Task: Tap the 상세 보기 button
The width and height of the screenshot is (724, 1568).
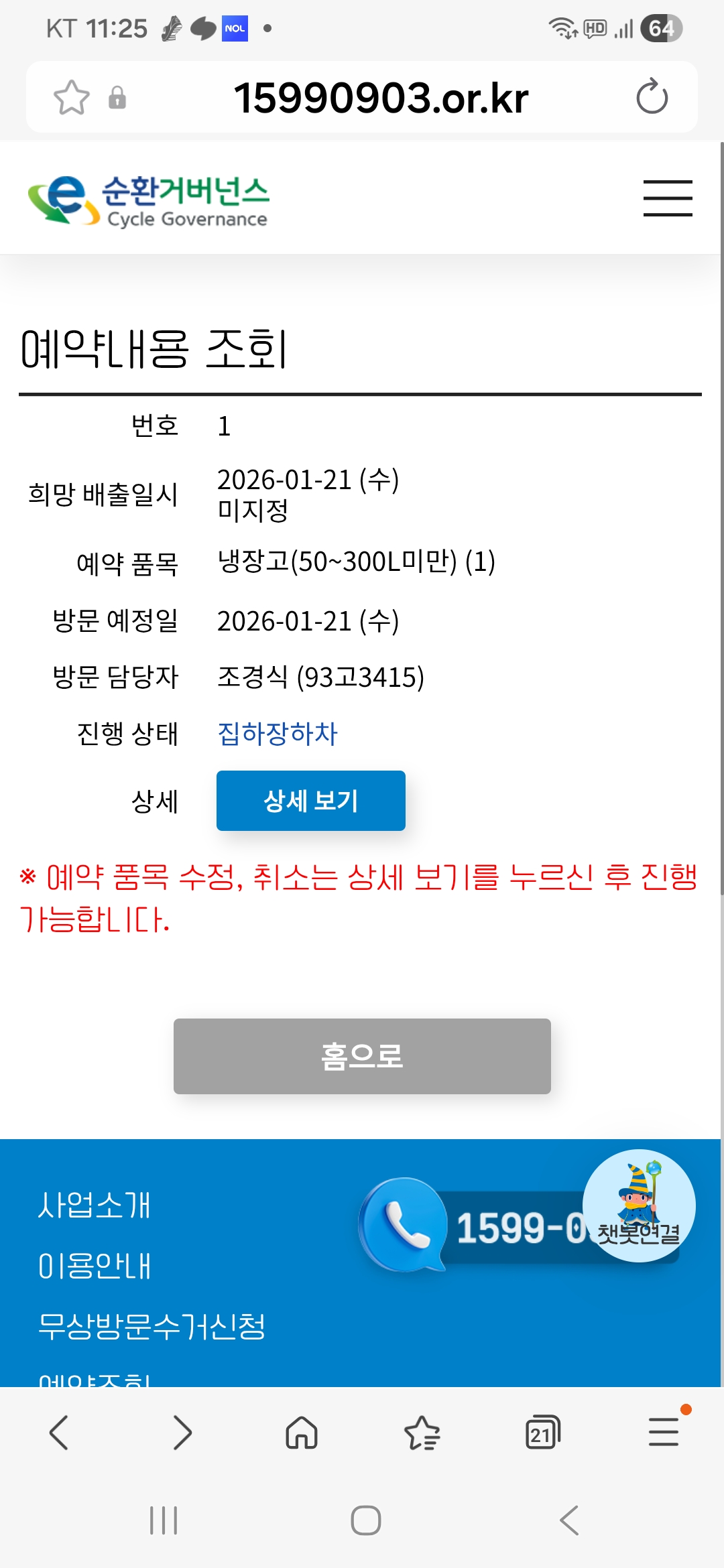Action: [310, 801]
